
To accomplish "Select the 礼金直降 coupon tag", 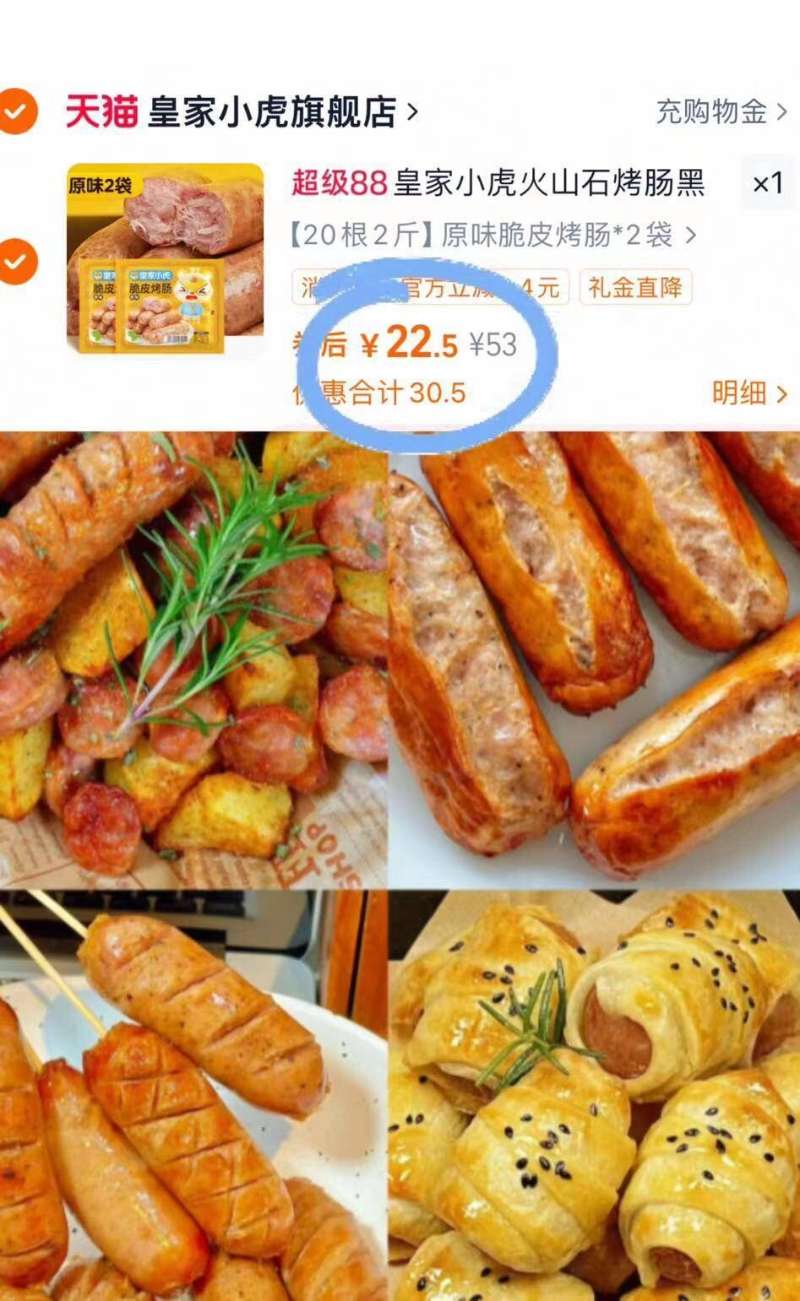I will point(634,290).
